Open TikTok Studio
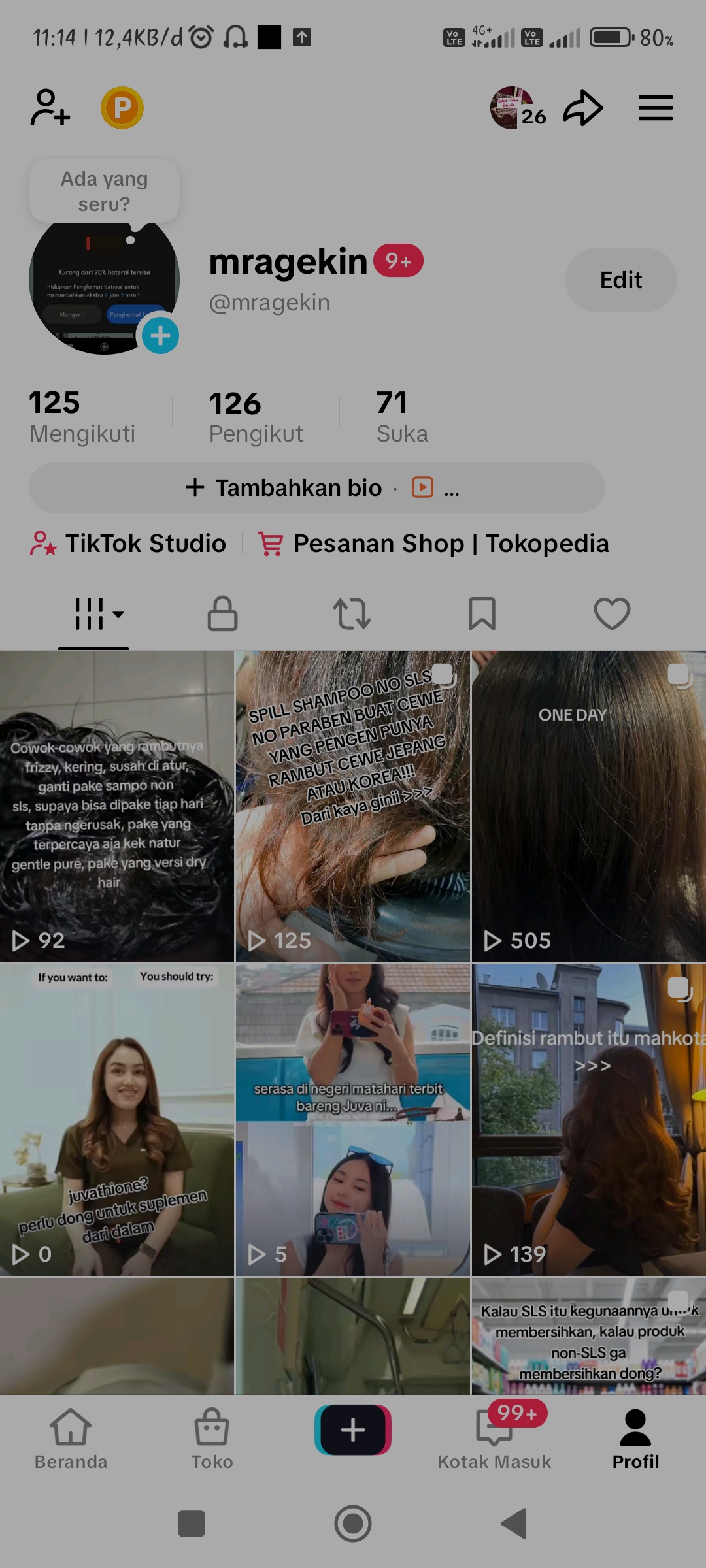The height and width of the screenshot is (1568, 706). pyautogui.click(x=129, y=544)
